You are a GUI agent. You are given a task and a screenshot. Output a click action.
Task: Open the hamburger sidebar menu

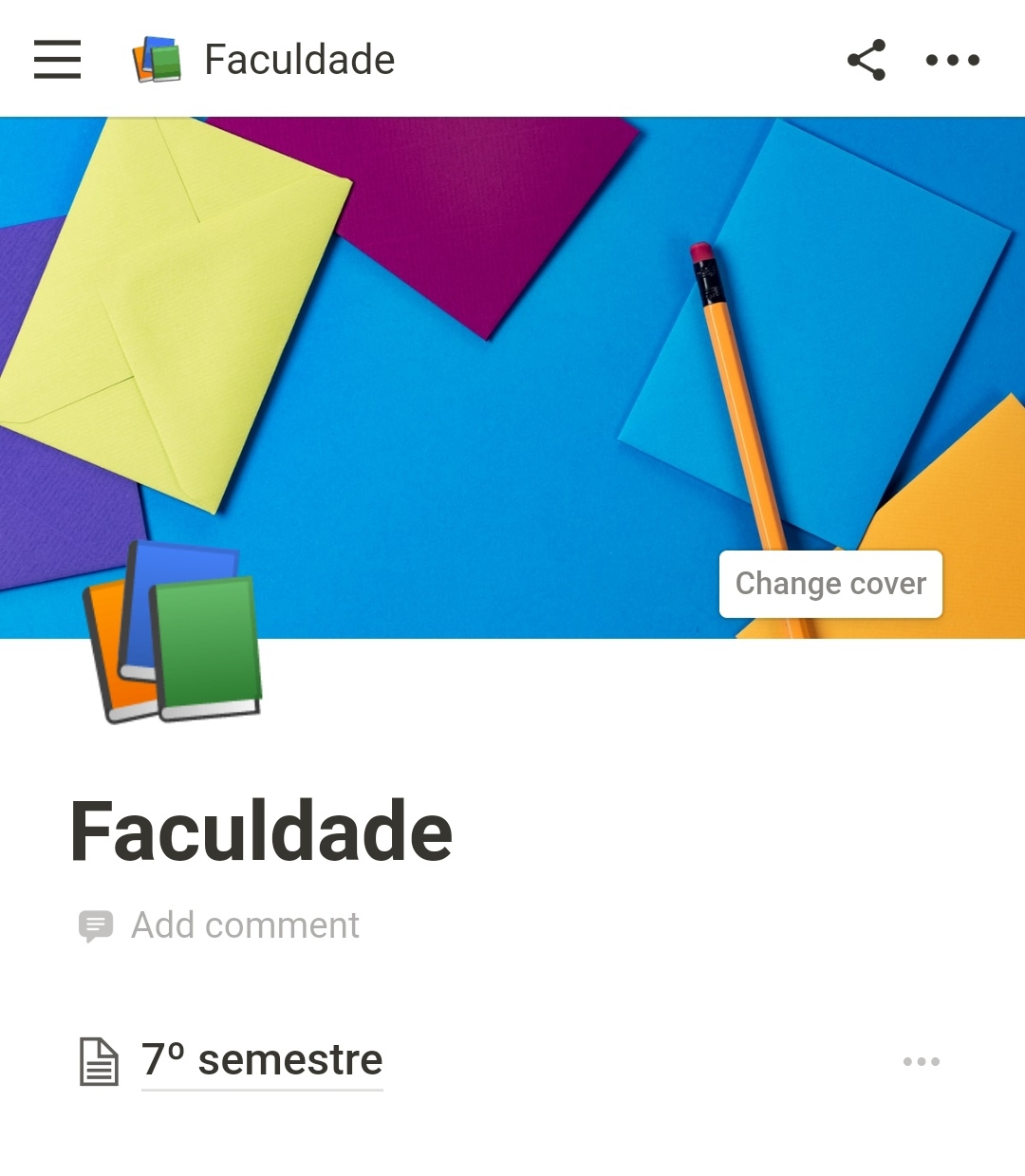tap(57, 60)
